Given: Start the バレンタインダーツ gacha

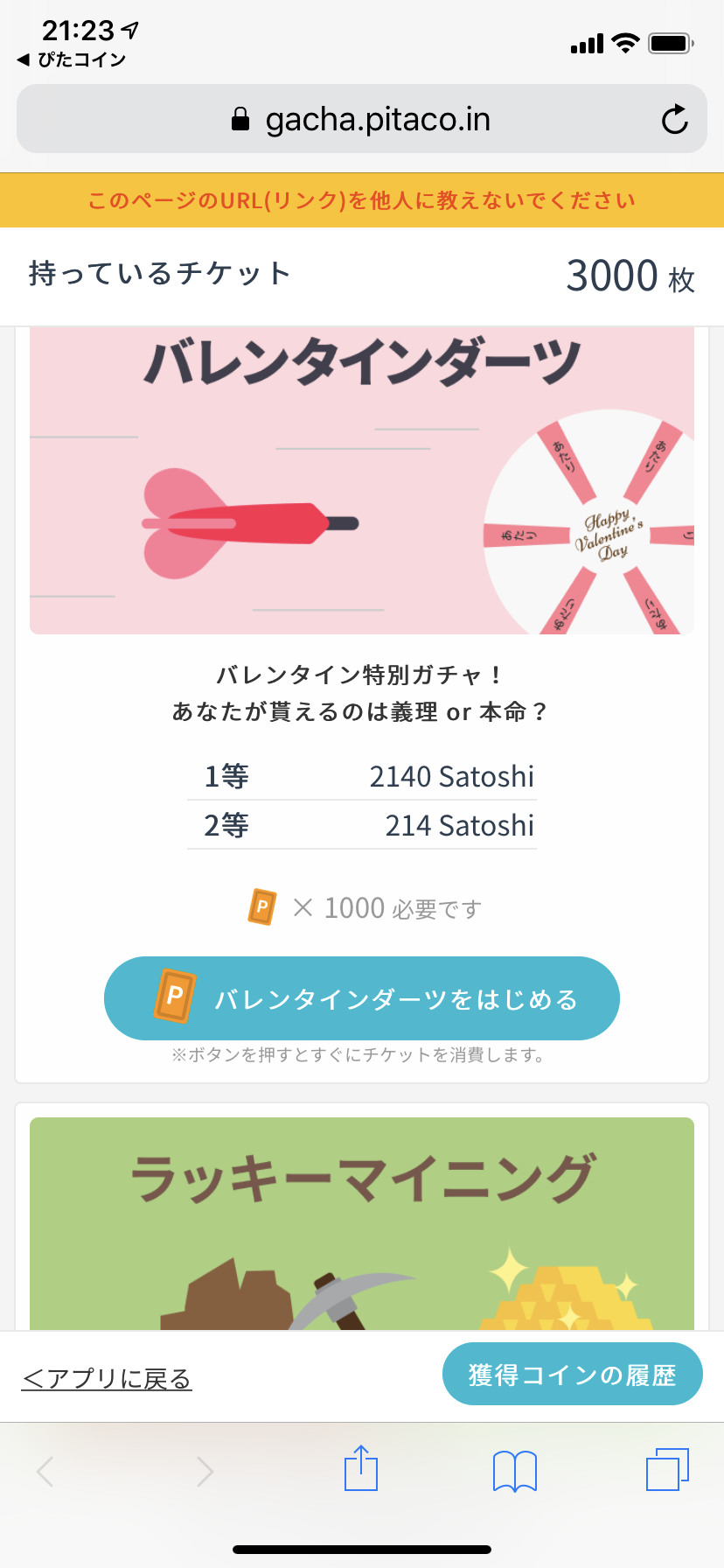Looking at the screenshot, I should [362, 998].
